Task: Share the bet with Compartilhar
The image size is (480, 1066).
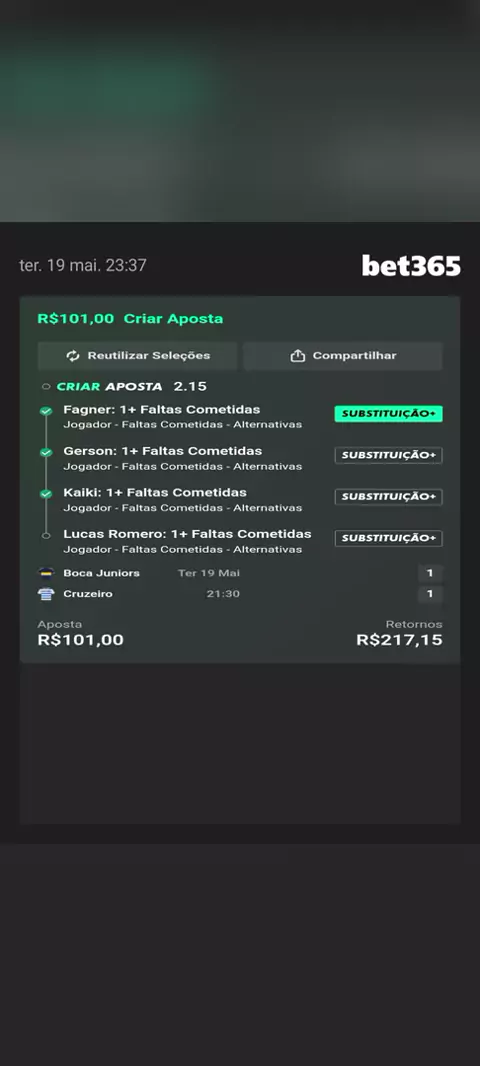Action: tap(343, 356)
